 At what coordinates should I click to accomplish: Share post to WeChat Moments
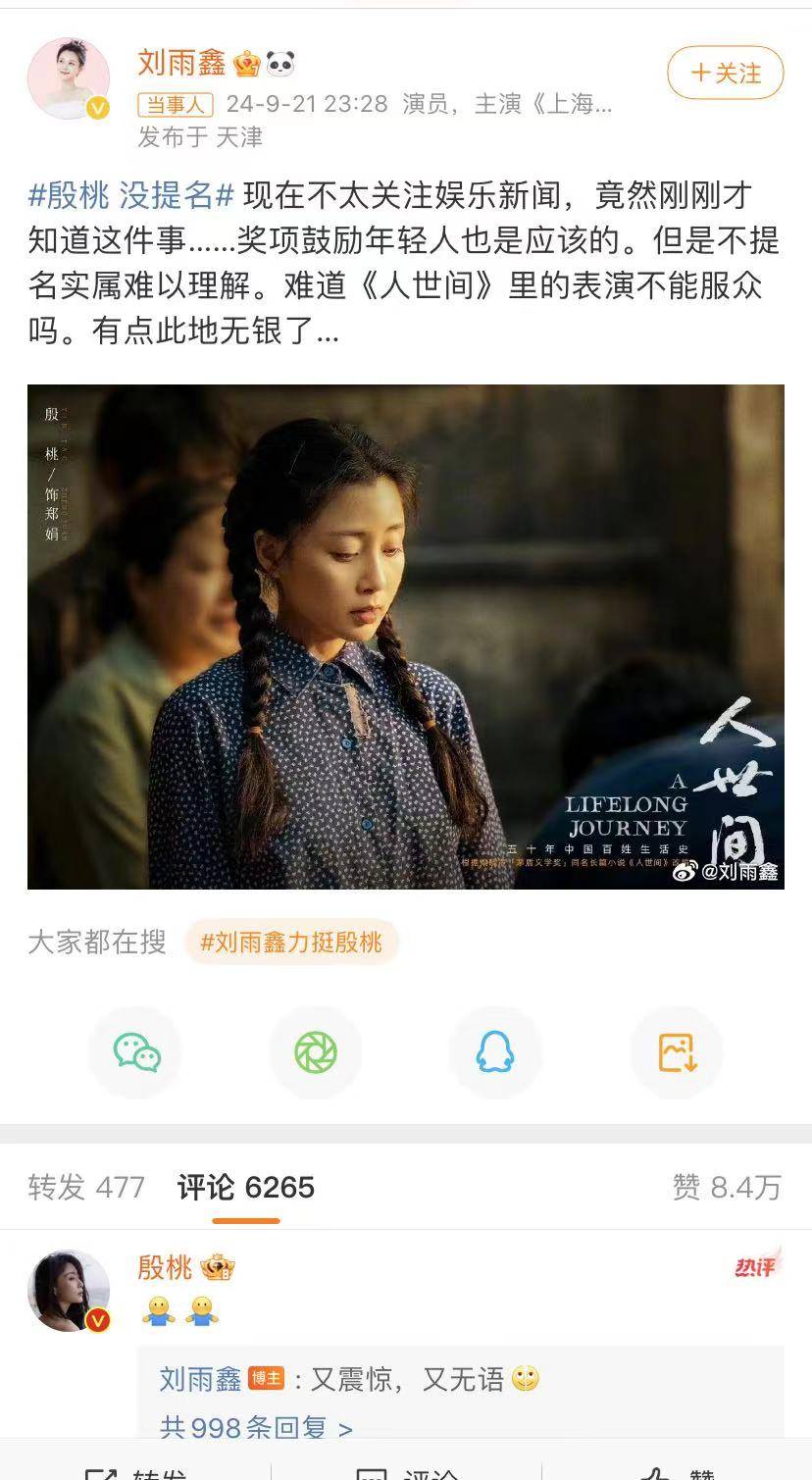[x=316, y=1051]
